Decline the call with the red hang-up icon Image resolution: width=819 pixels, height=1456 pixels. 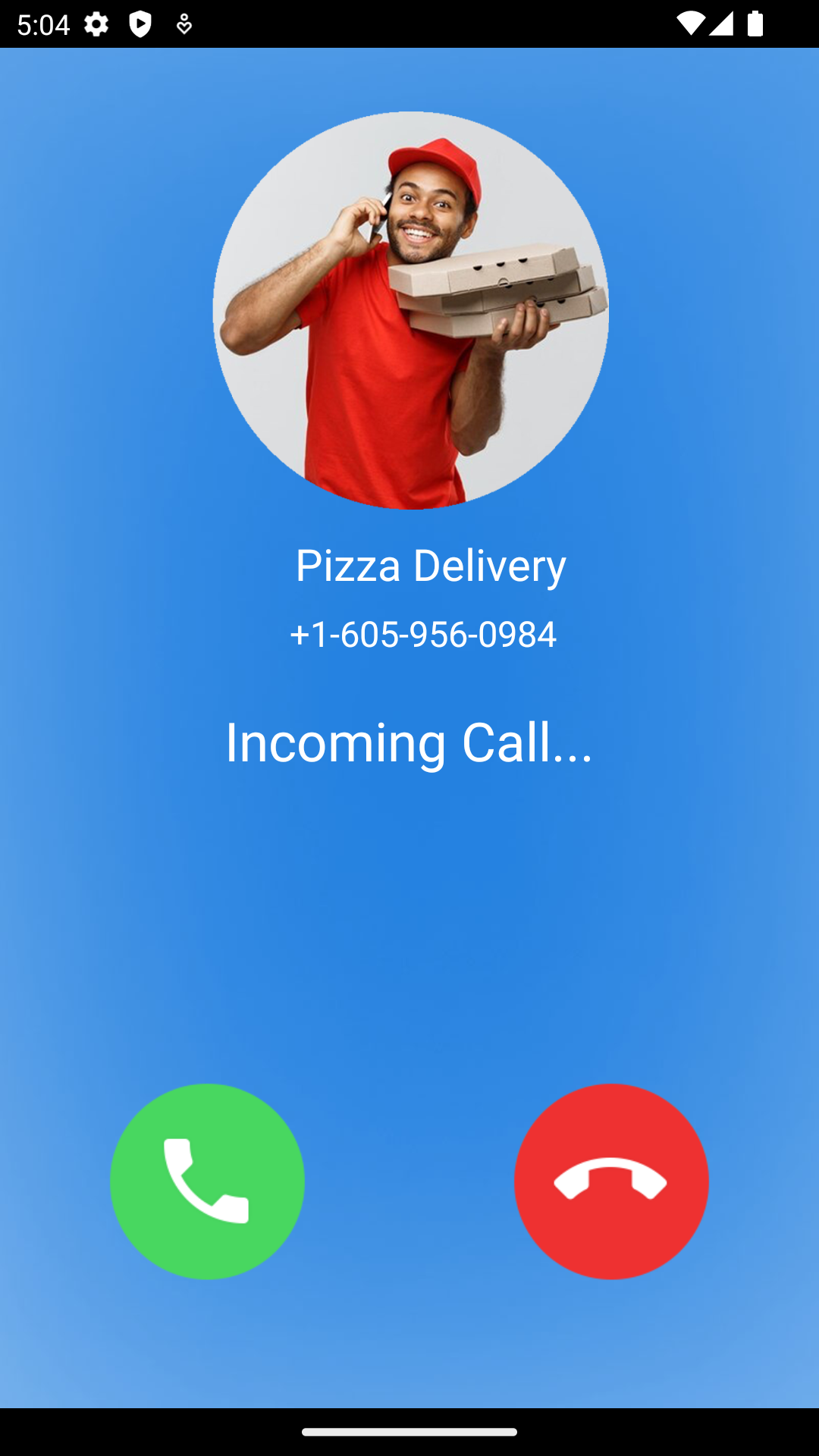(610, 1181)
